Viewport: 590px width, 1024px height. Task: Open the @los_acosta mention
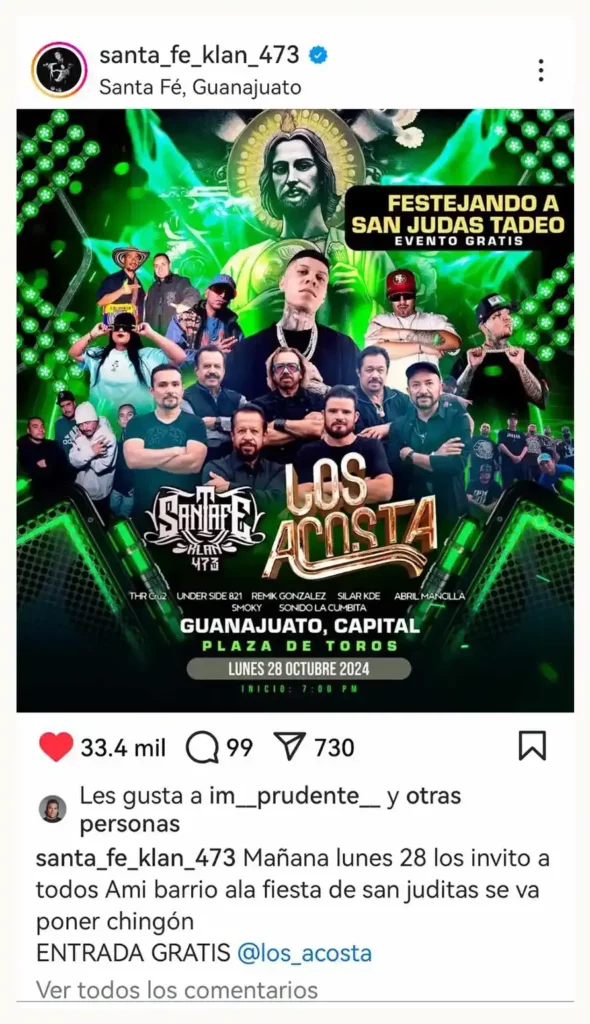pyautogui.click(x=304, y=953)
